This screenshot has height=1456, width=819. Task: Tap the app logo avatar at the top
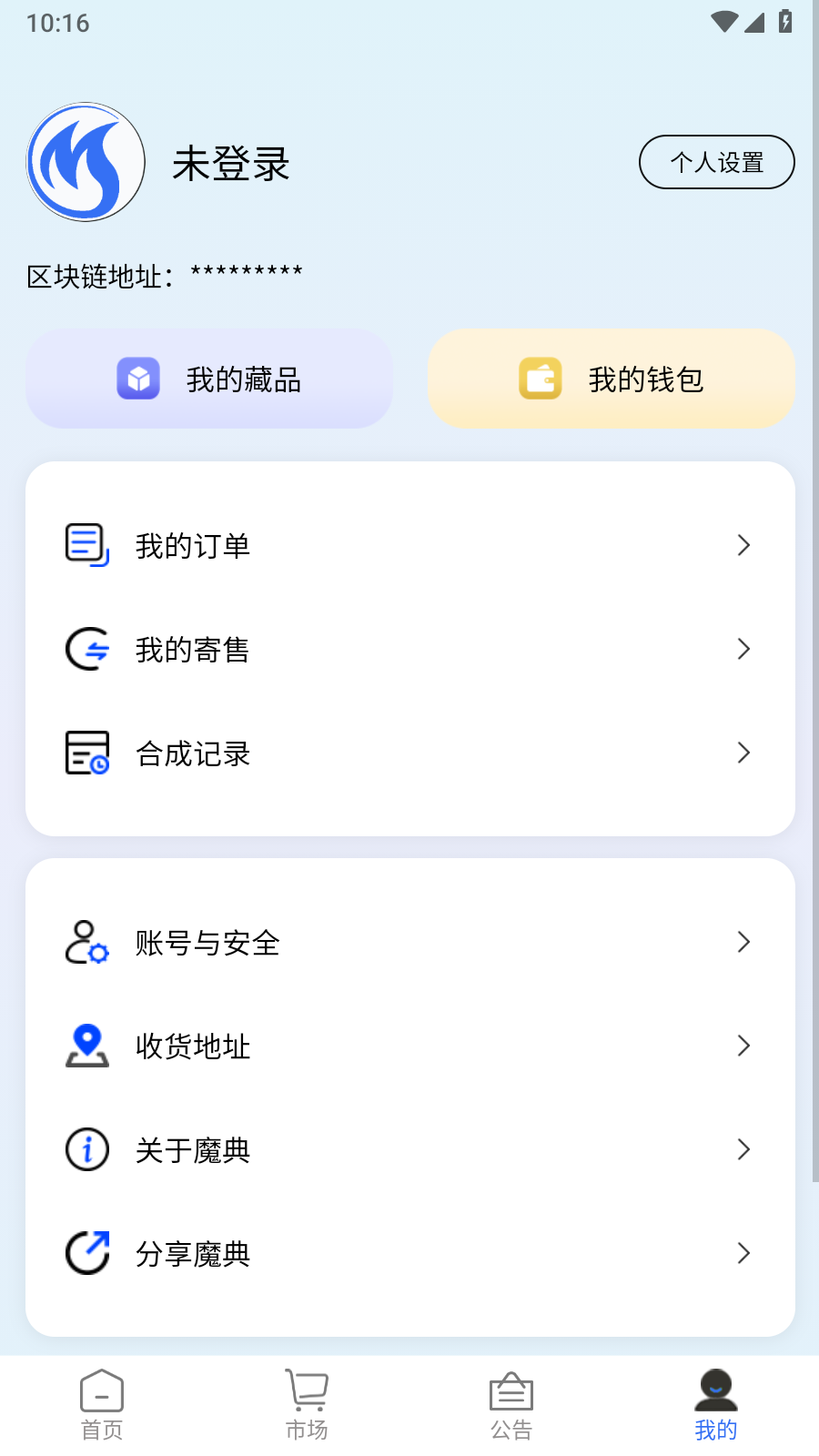(85, 161)
